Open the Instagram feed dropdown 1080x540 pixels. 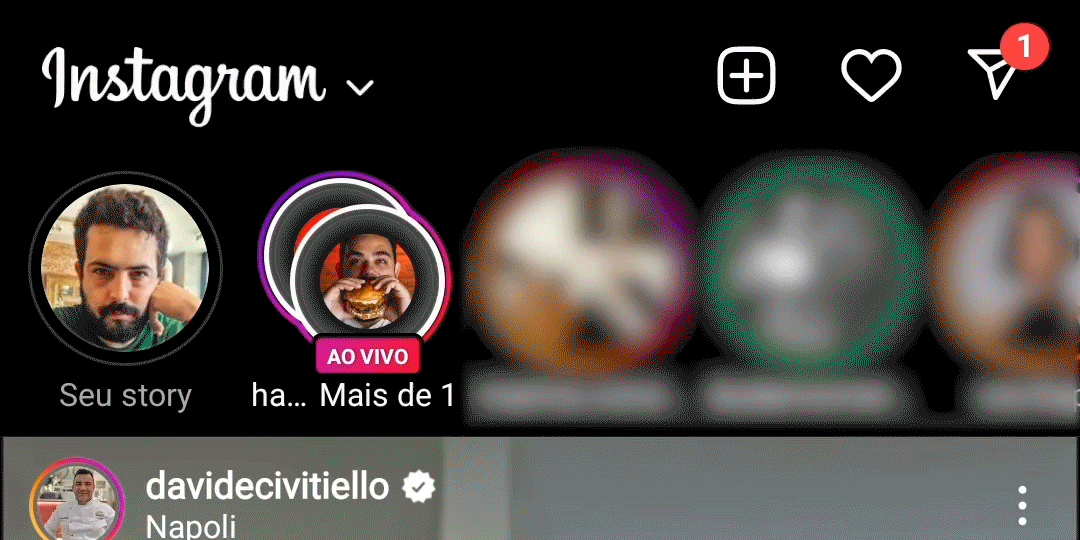click(x=359, y=88)
